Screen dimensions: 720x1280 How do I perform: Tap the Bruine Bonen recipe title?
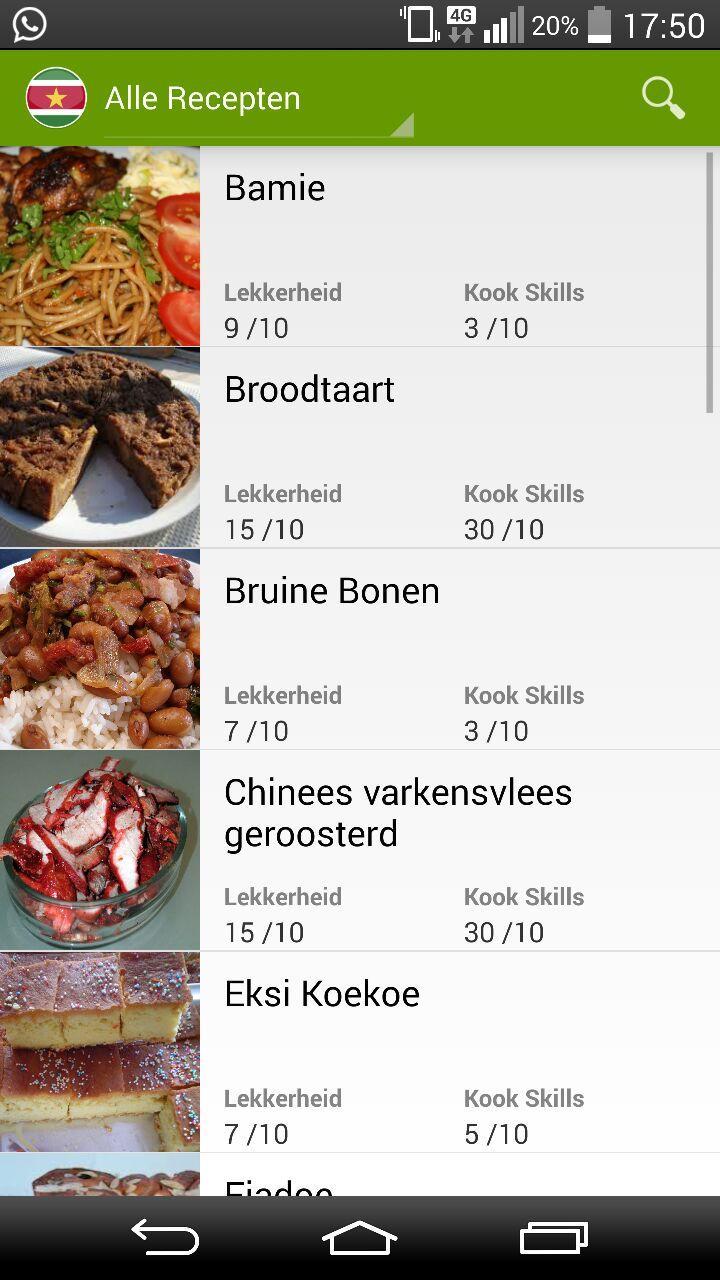(x=331, y=590)
